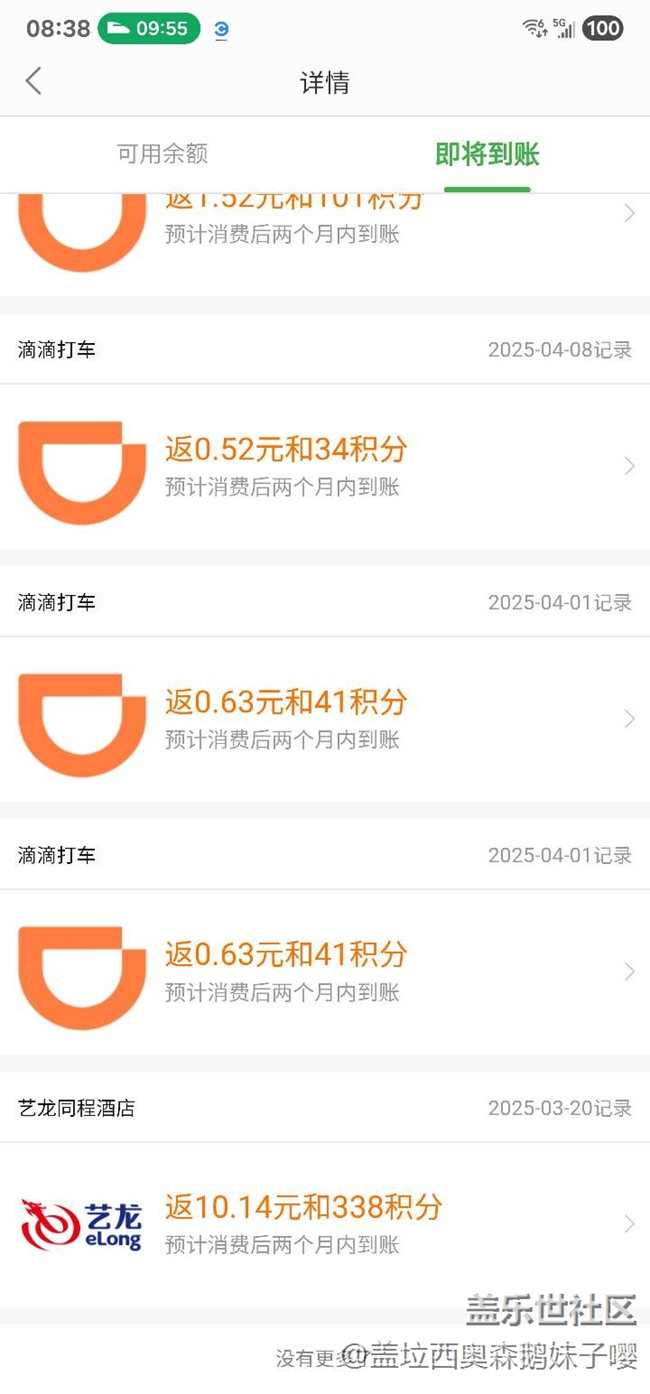Switch to the 可用余额 tab

tap(162, 154)
